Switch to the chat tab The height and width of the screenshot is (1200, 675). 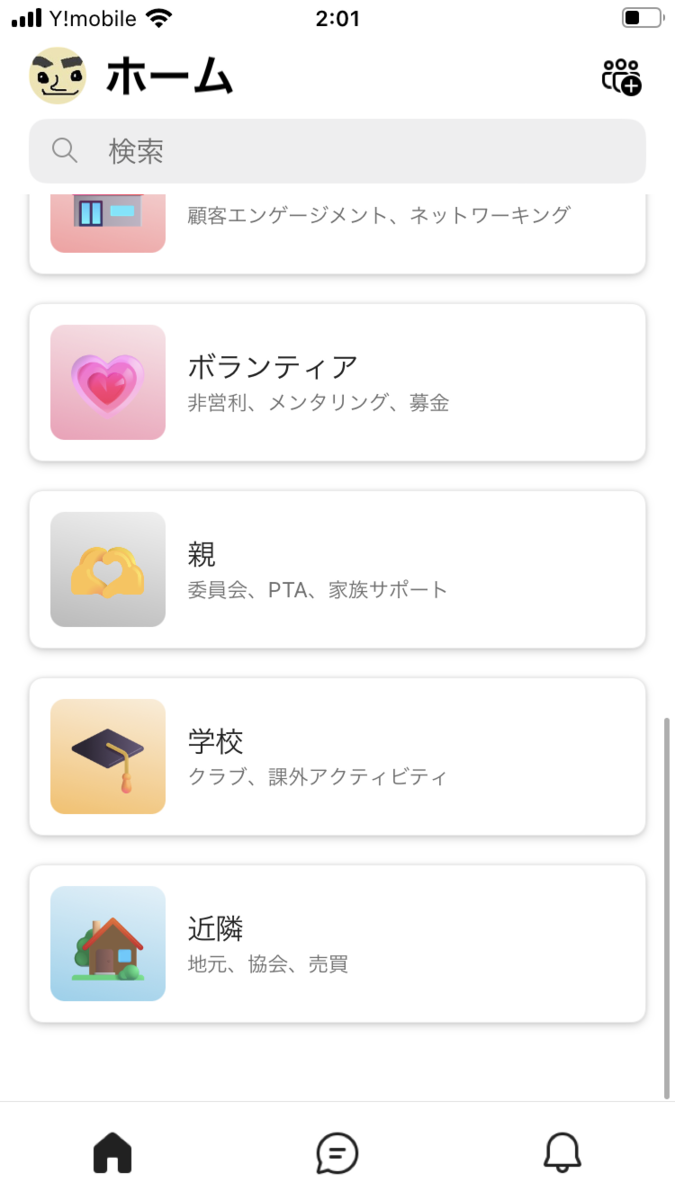tap(337, 1153)
